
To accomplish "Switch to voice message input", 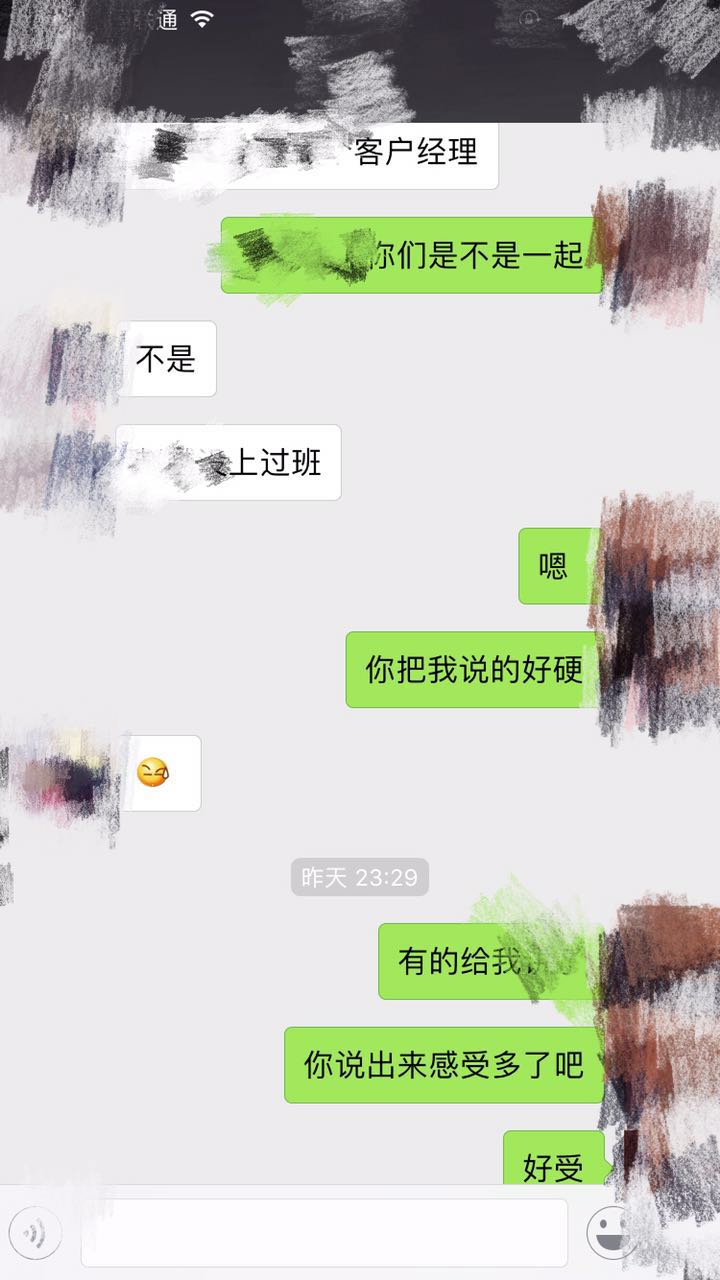I will 35,1233.
